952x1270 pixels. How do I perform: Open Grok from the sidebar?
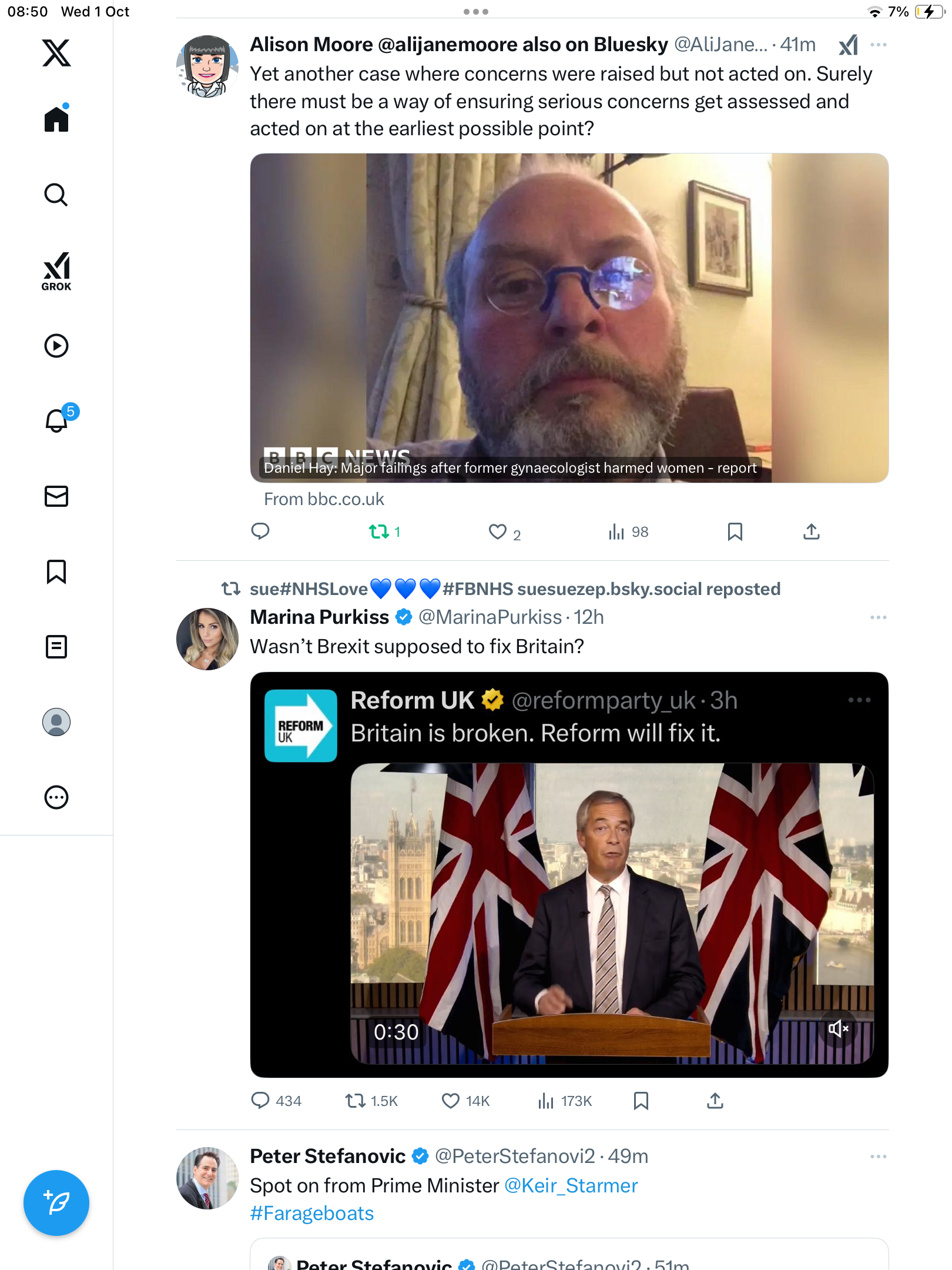(56, 271)
